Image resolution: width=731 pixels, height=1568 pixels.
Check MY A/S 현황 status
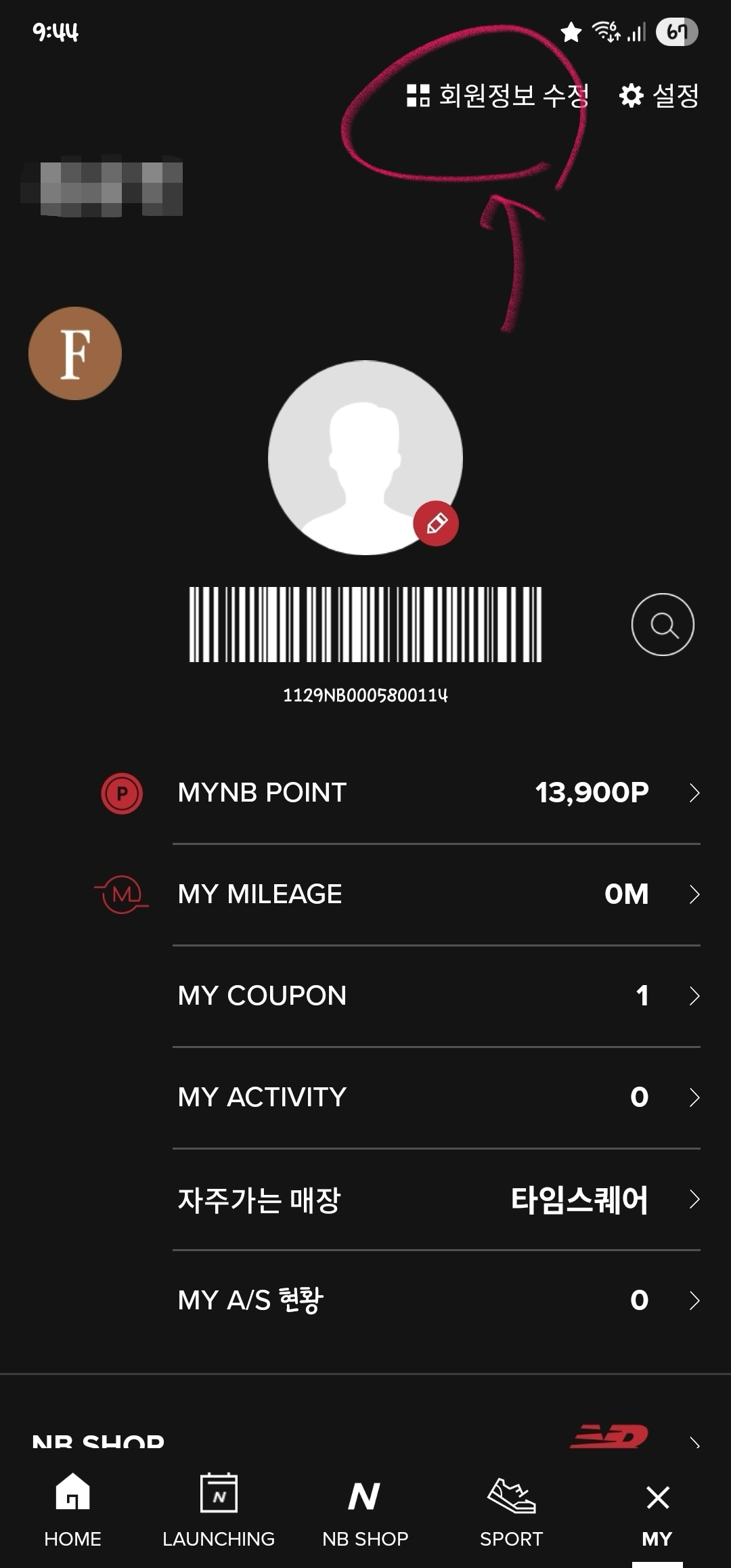436,1301
